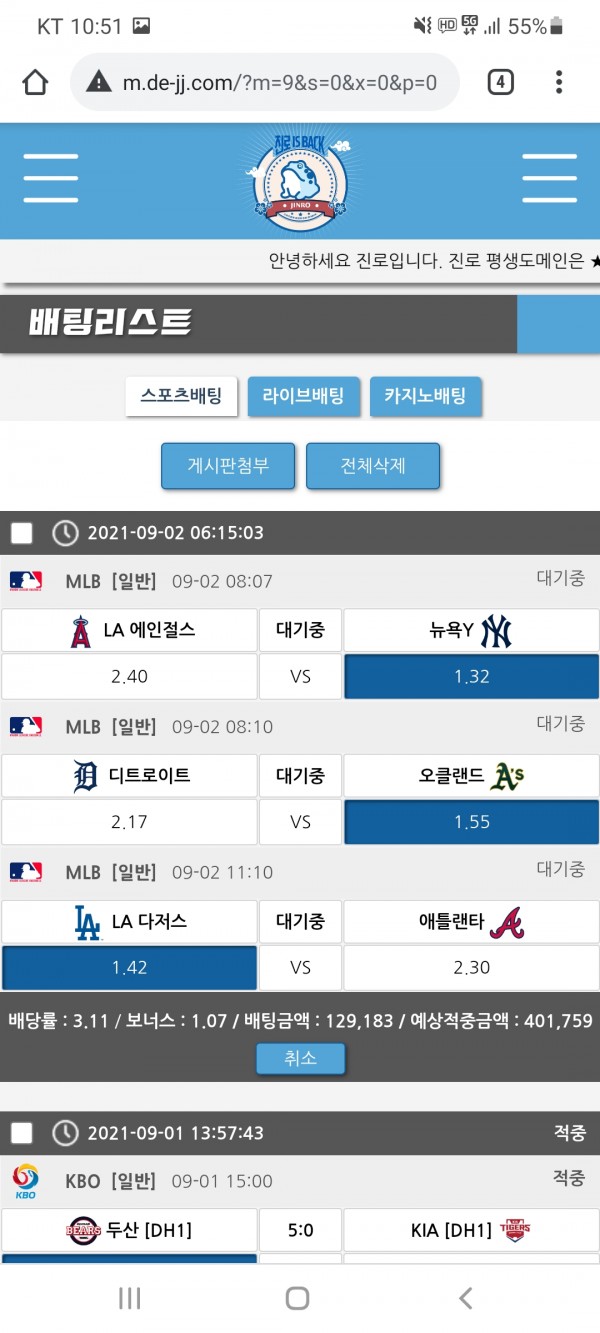Tap the 전체삭제 button
Screen dimensions: 600x1333
[373, 466]
